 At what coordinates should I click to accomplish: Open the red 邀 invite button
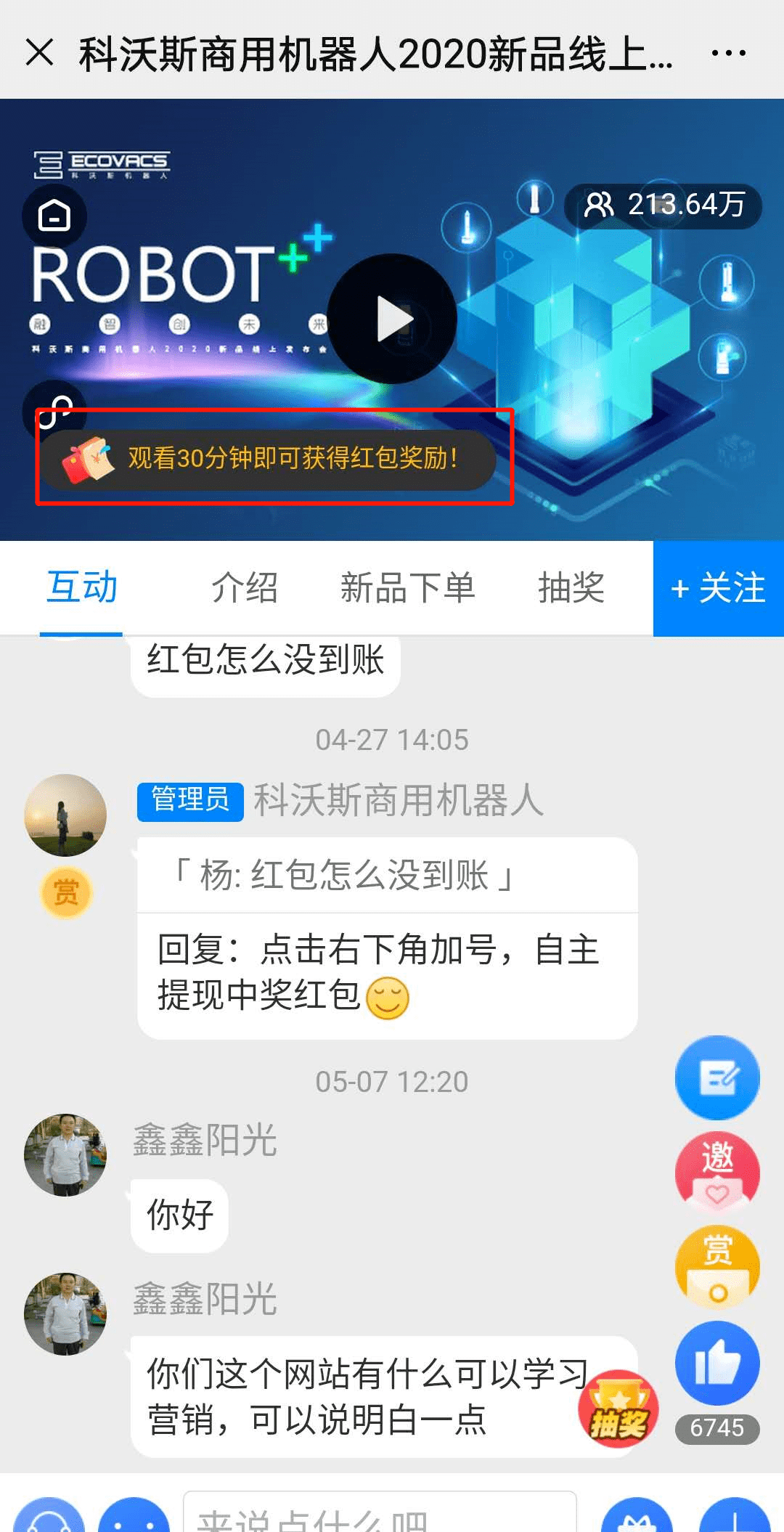pos(717,1172)
